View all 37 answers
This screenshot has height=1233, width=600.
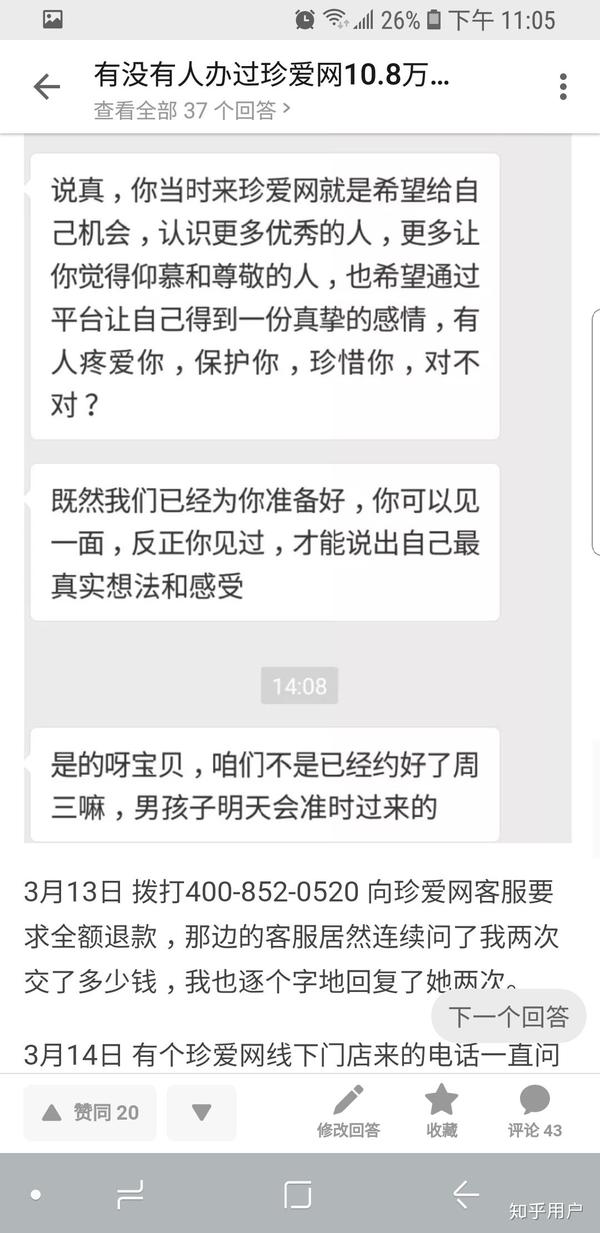click(192, 111)
